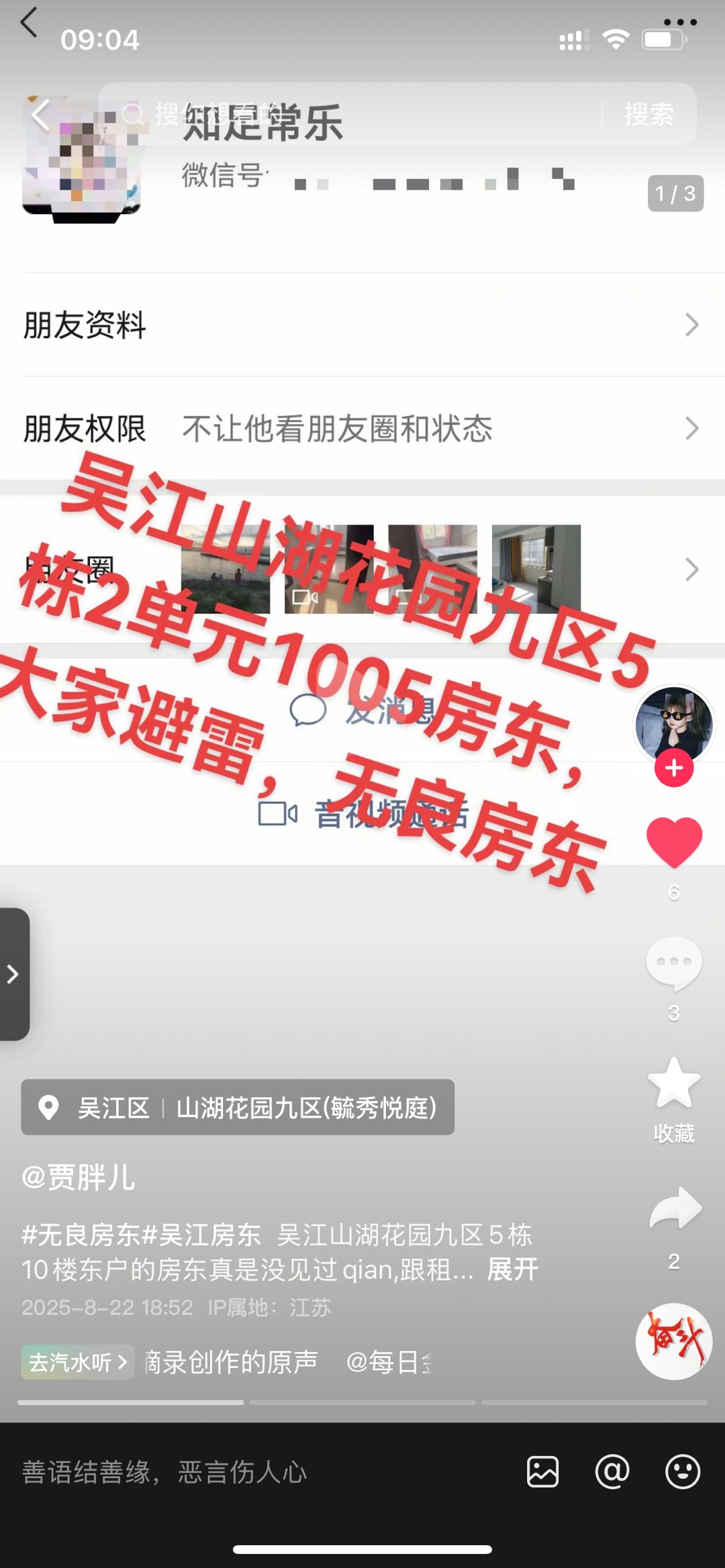Like this post with the heart
Screen dimensions: 725x1568
point(674,842)
